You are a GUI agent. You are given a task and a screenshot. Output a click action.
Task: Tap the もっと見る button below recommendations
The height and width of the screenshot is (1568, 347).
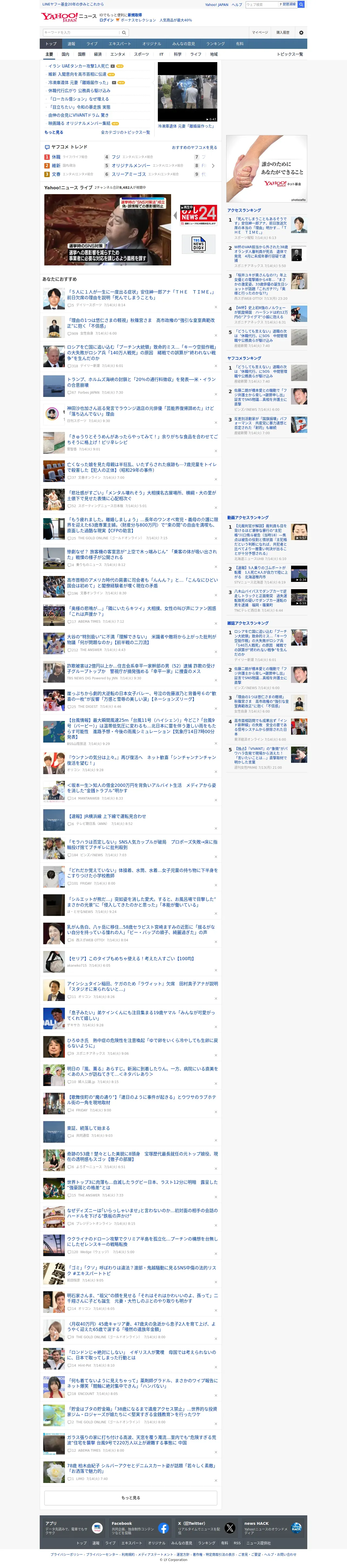pos(131,1498)
